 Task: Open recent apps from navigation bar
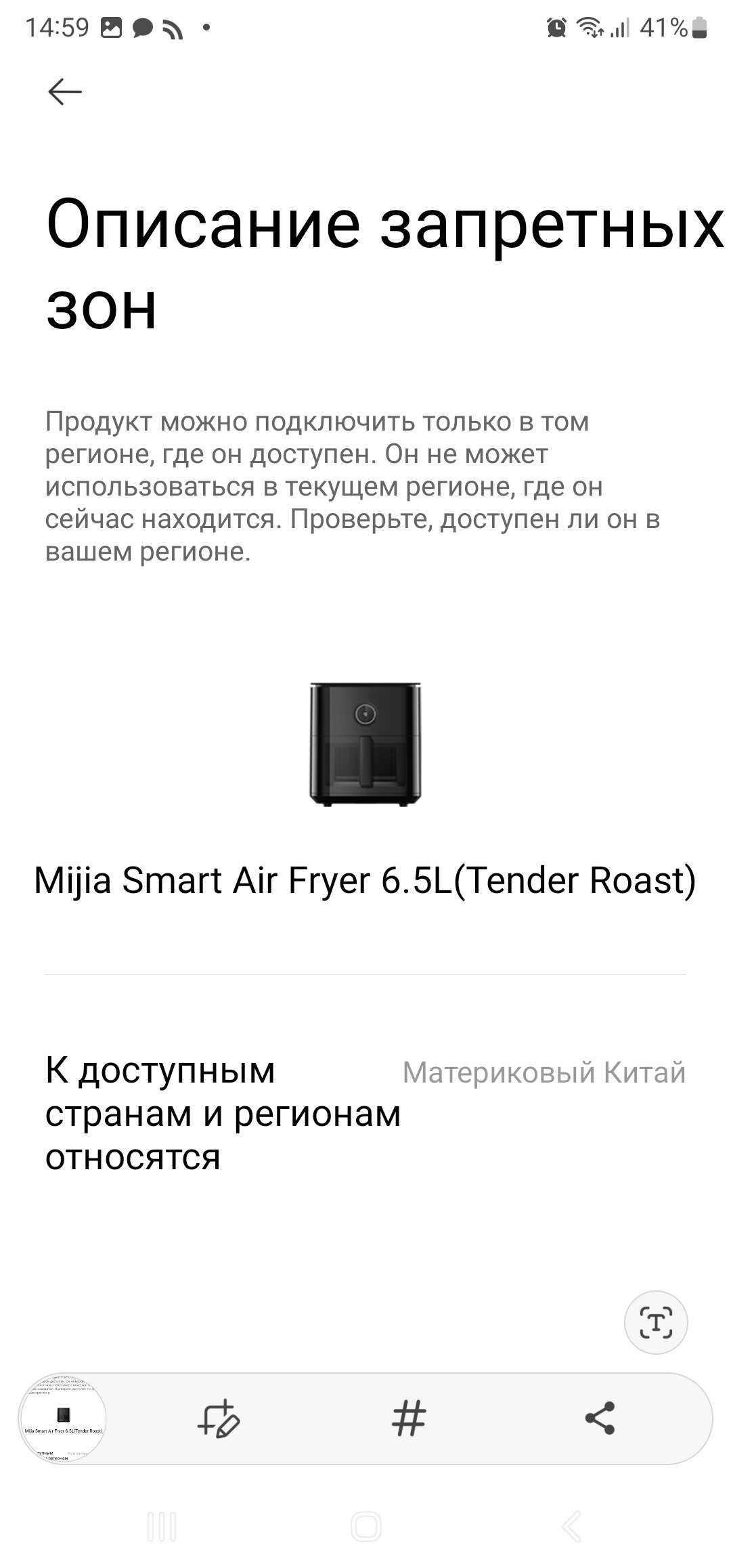click(162, 1527)
